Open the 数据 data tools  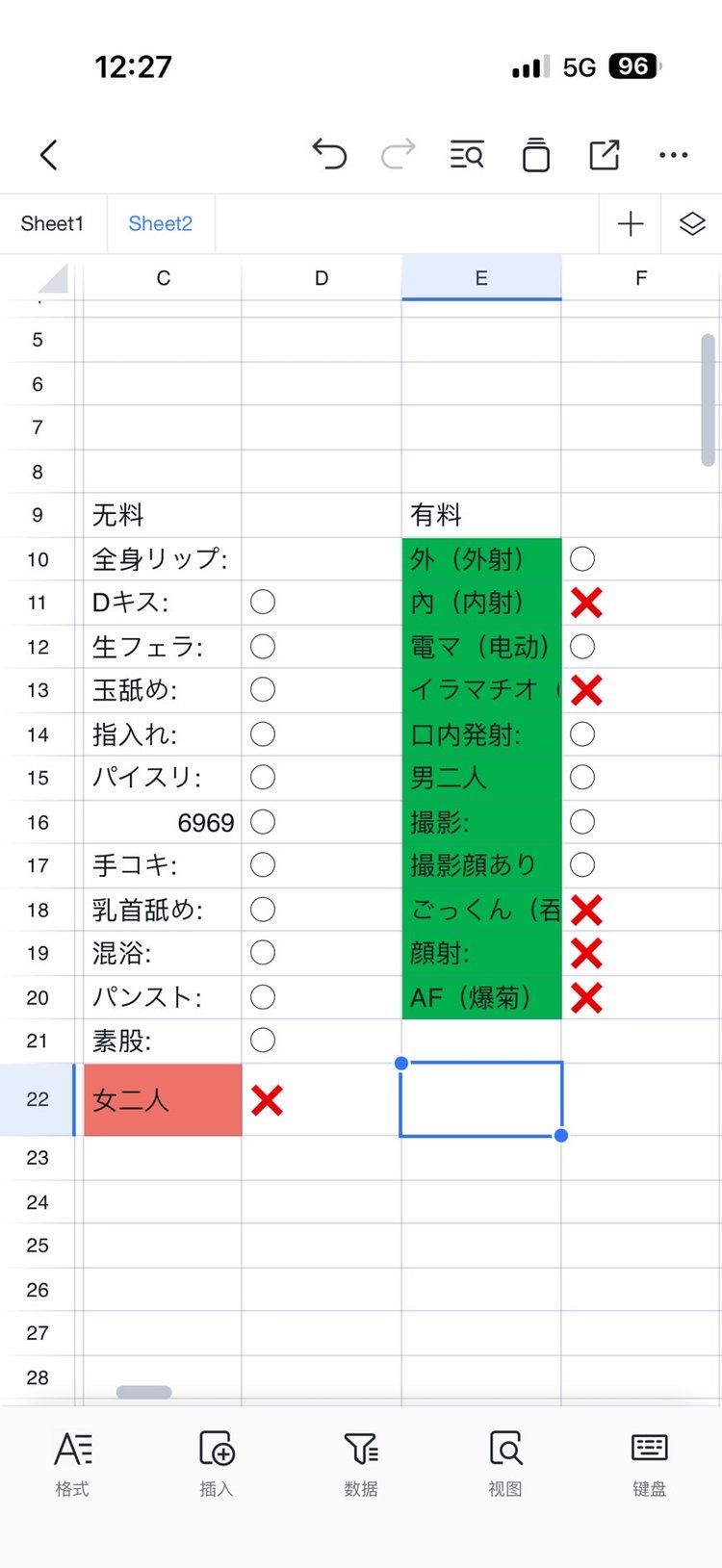361,1462
